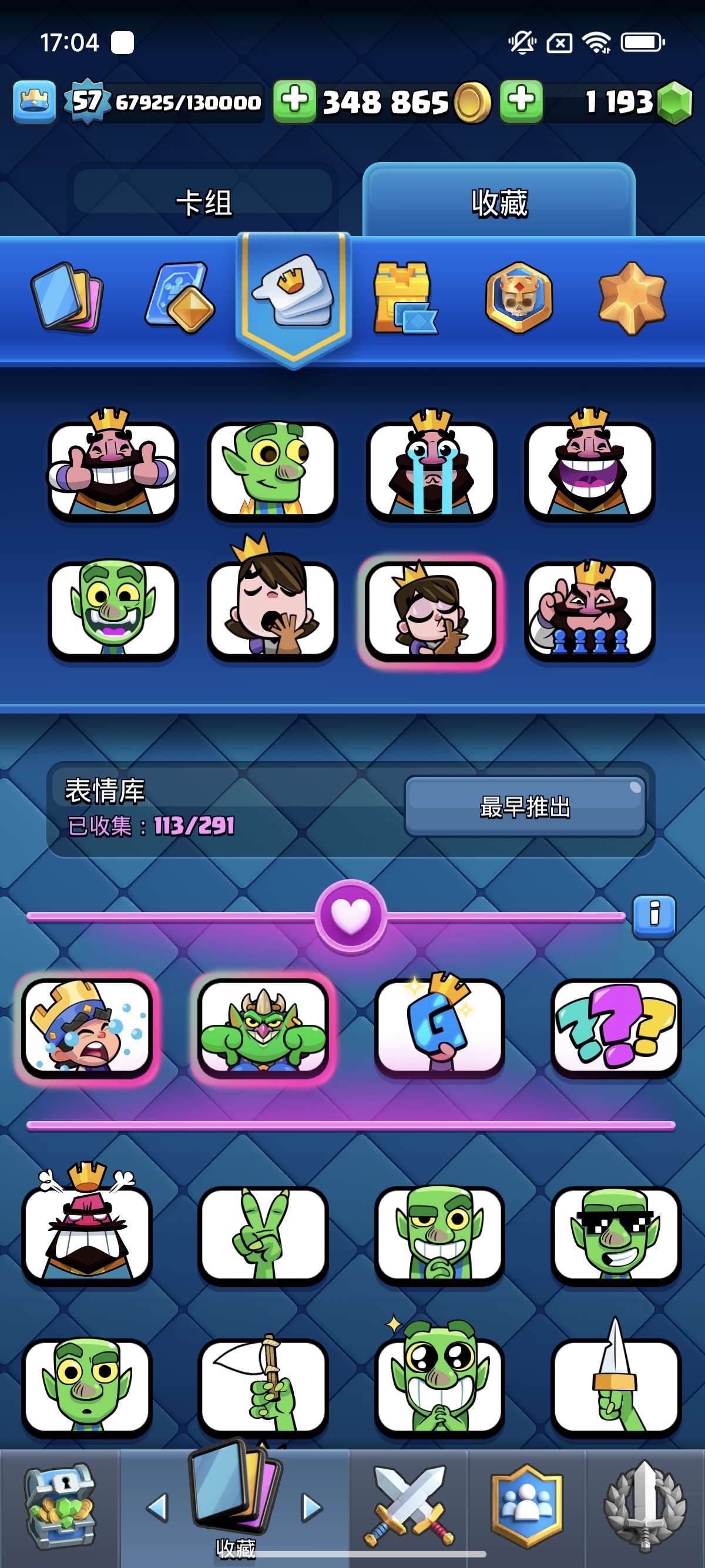Open the orange star category icon
705x1568 pixels.
click(x=632, y=297)
